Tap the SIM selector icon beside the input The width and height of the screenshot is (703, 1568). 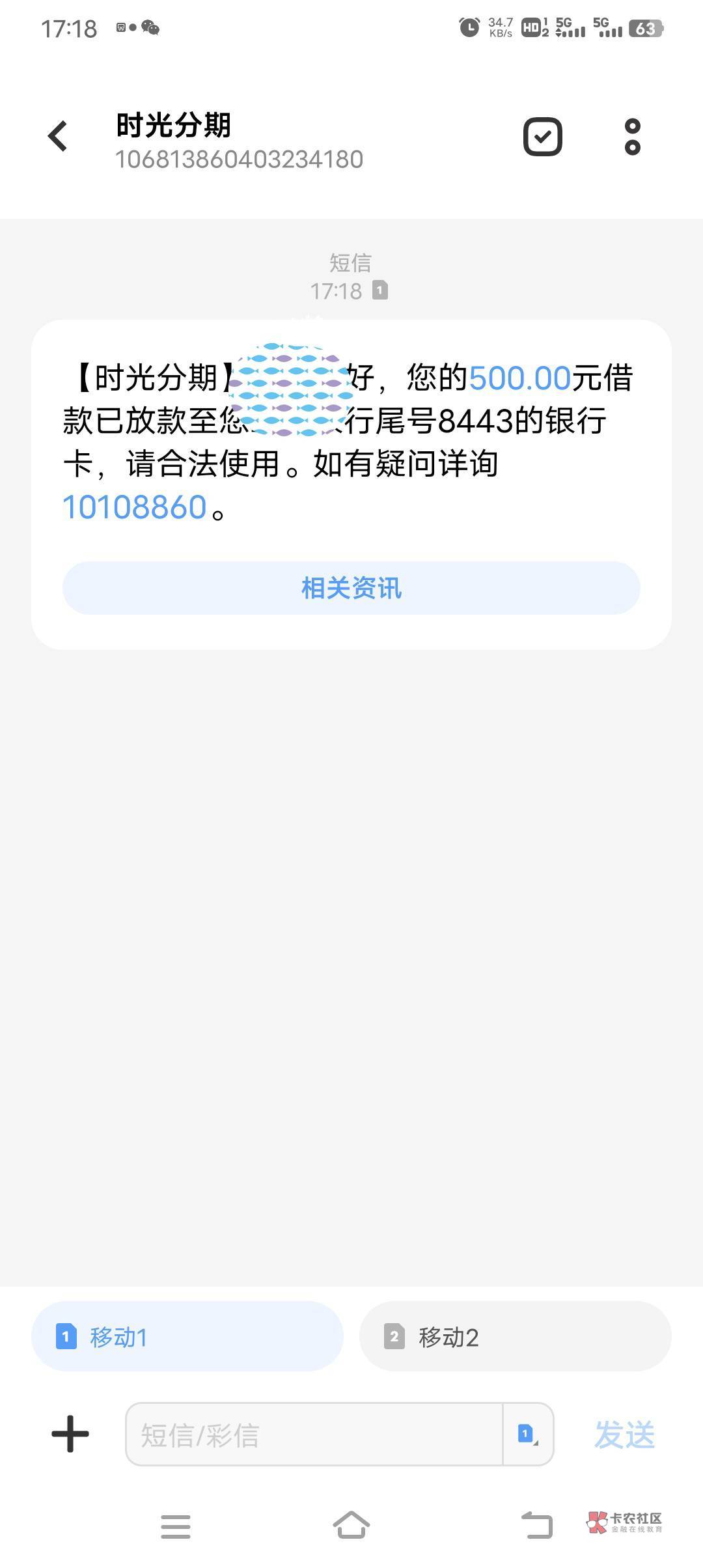click(x=528, y=1434)
